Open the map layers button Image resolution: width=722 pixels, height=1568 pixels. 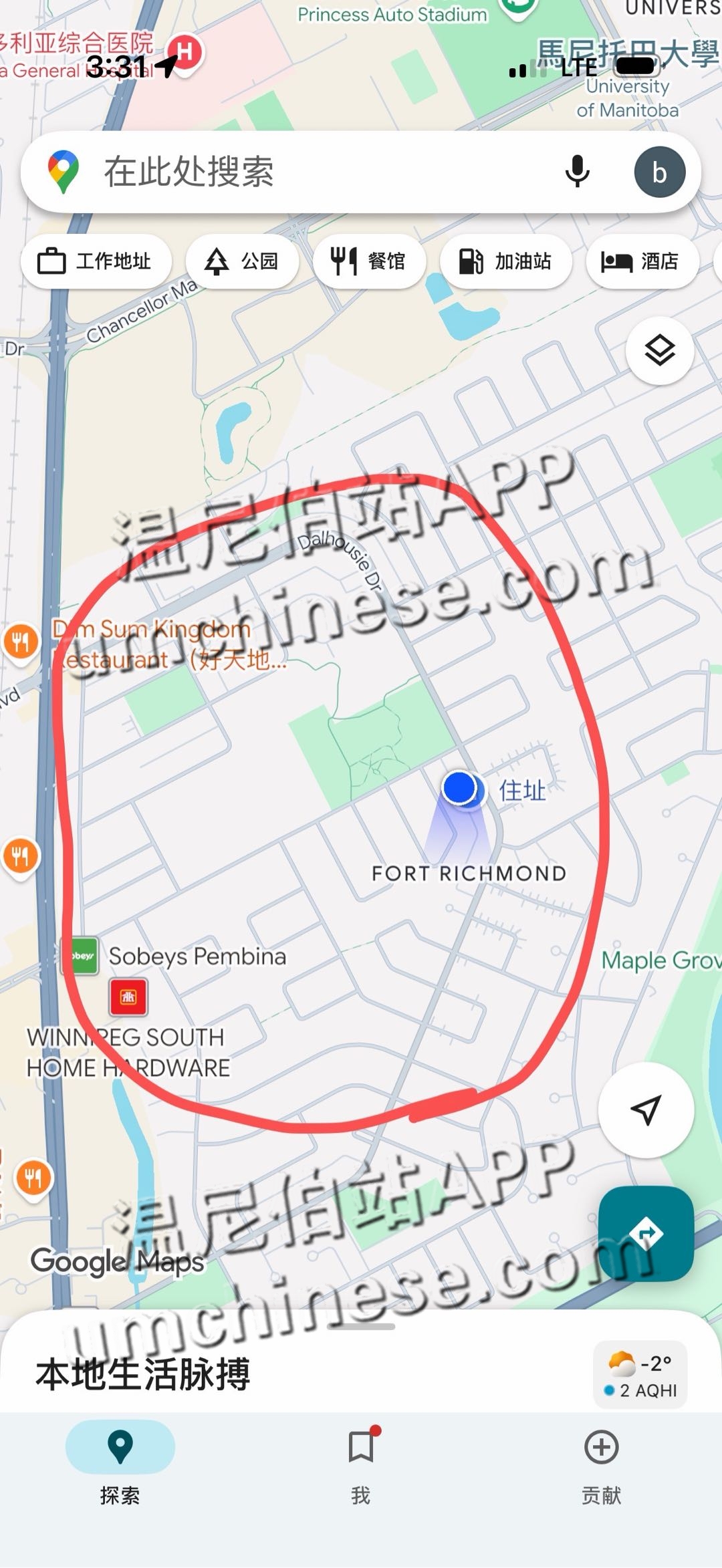(x=659, y=350)
